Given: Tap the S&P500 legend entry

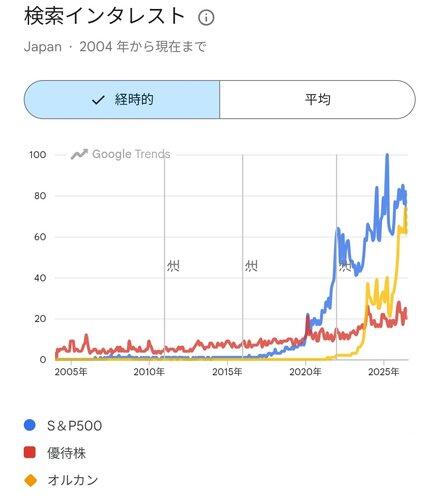Looking at the screenshot, I should tap(63, 426).
